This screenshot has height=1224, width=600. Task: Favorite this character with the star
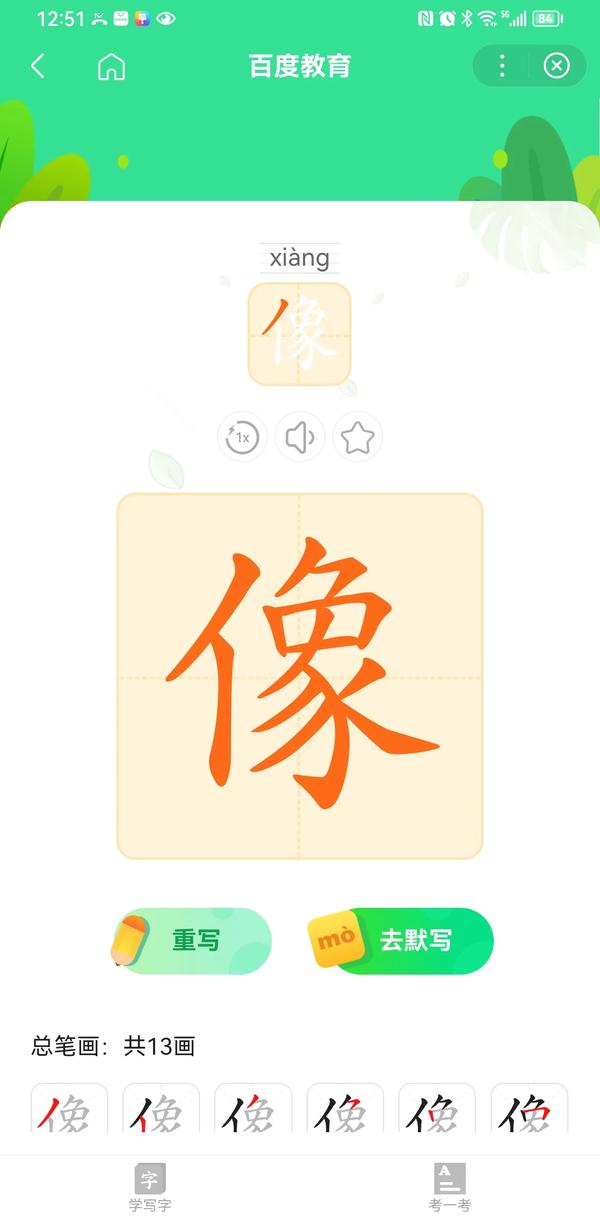(x=358, y=437)
